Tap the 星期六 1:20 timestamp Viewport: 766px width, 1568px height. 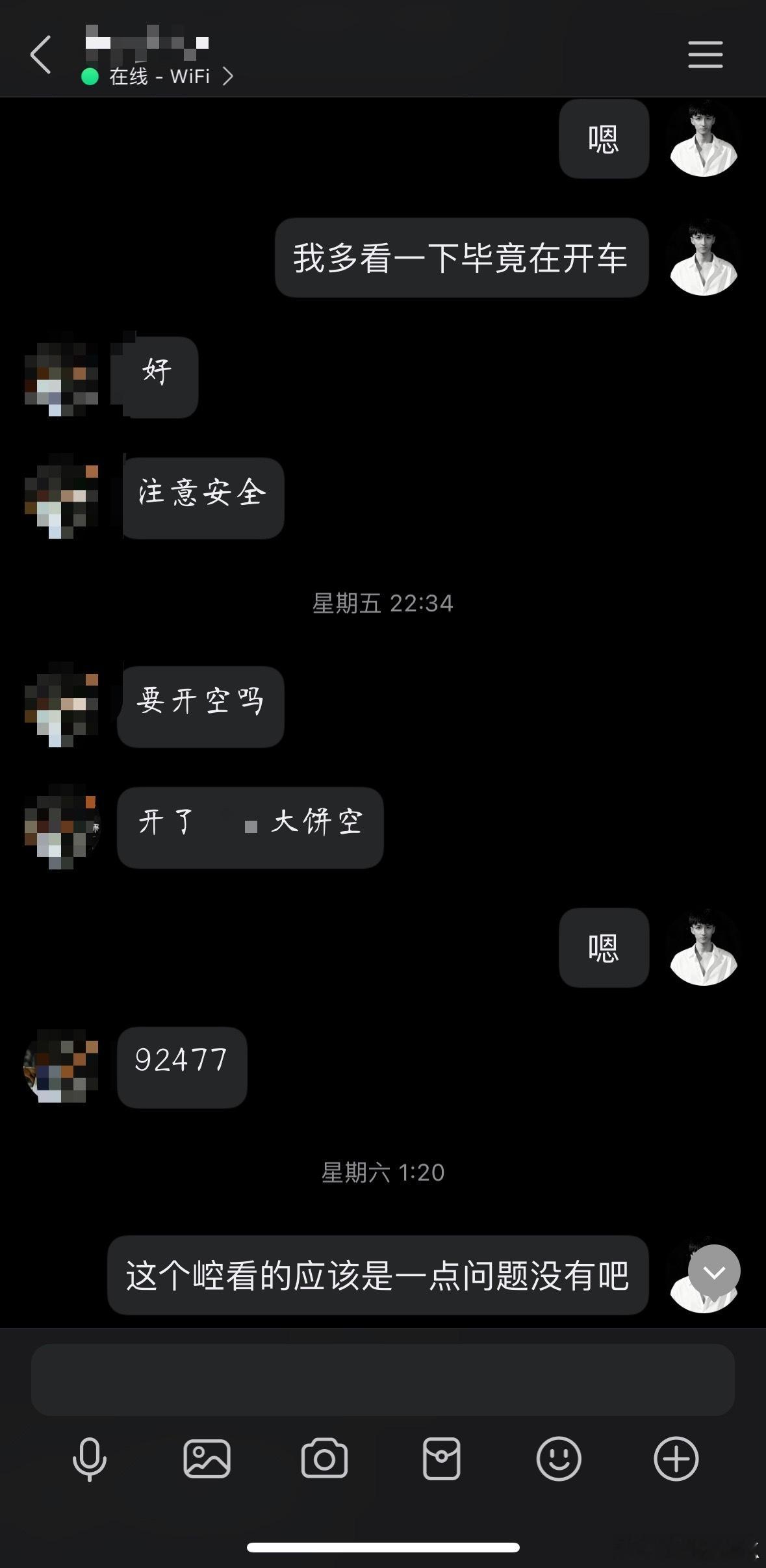[x=383, y=1172]
